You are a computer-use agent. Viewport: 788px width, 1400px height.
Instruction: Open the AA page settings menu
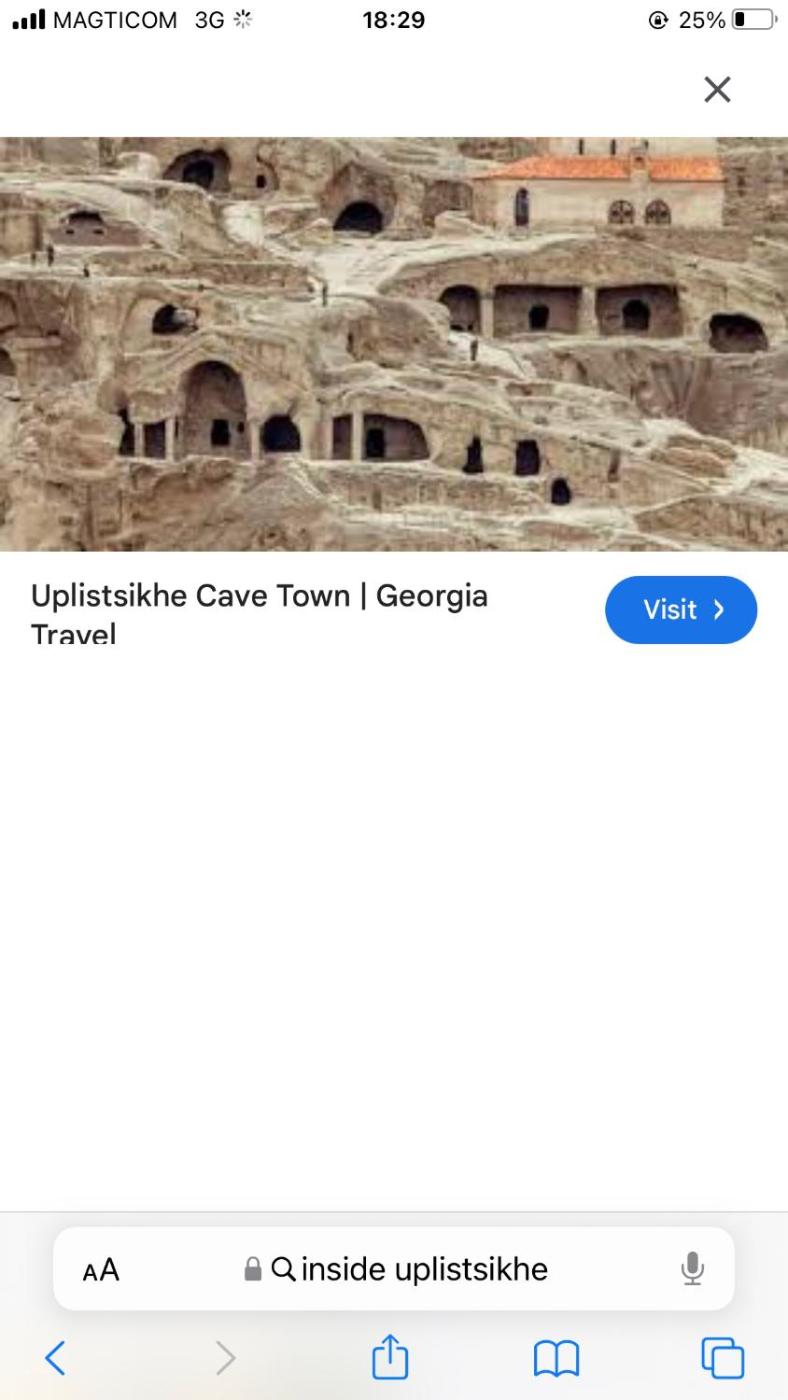101,1270
